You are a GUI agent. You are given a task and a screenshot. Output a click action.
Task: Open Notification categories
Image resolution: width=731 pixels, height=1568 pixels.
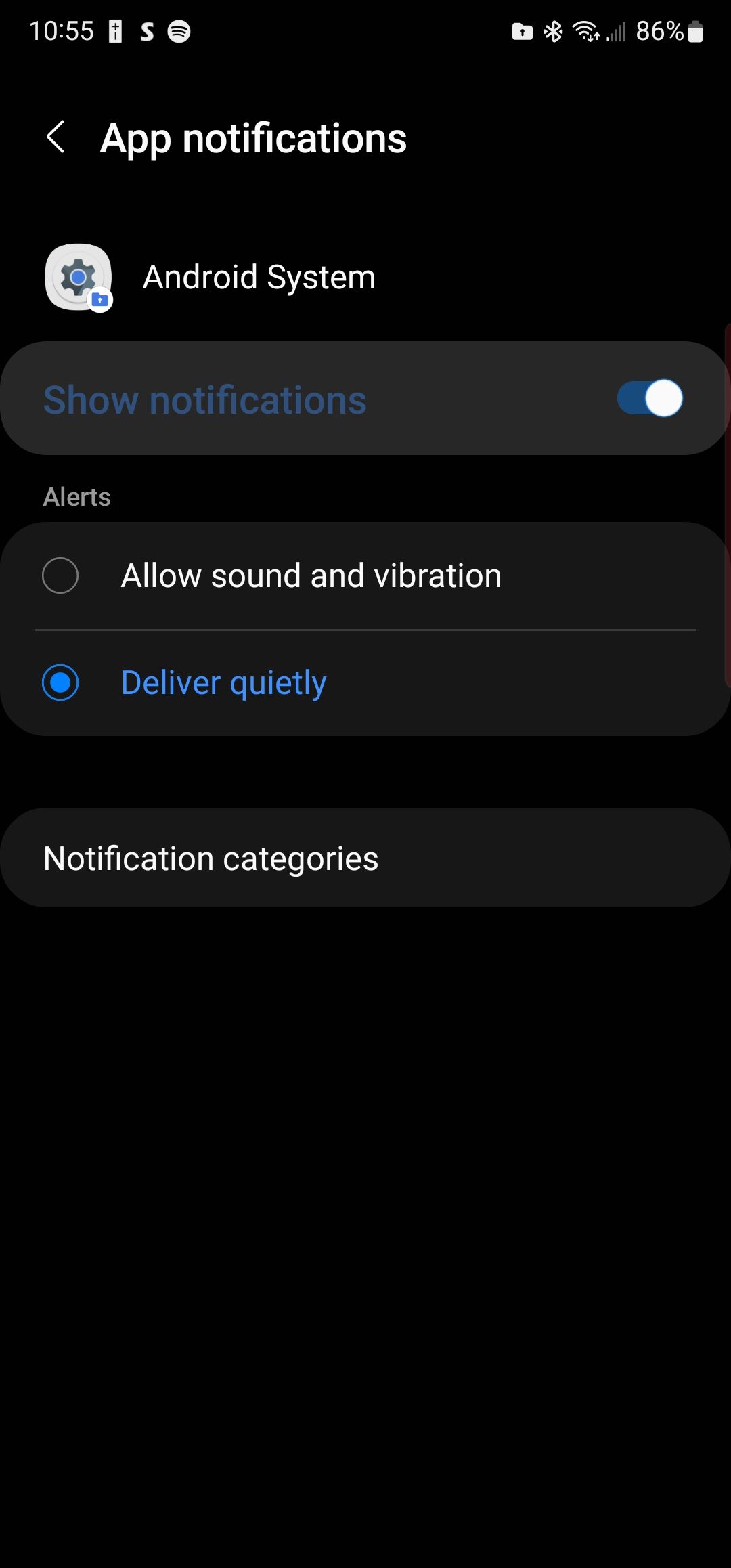211,857
